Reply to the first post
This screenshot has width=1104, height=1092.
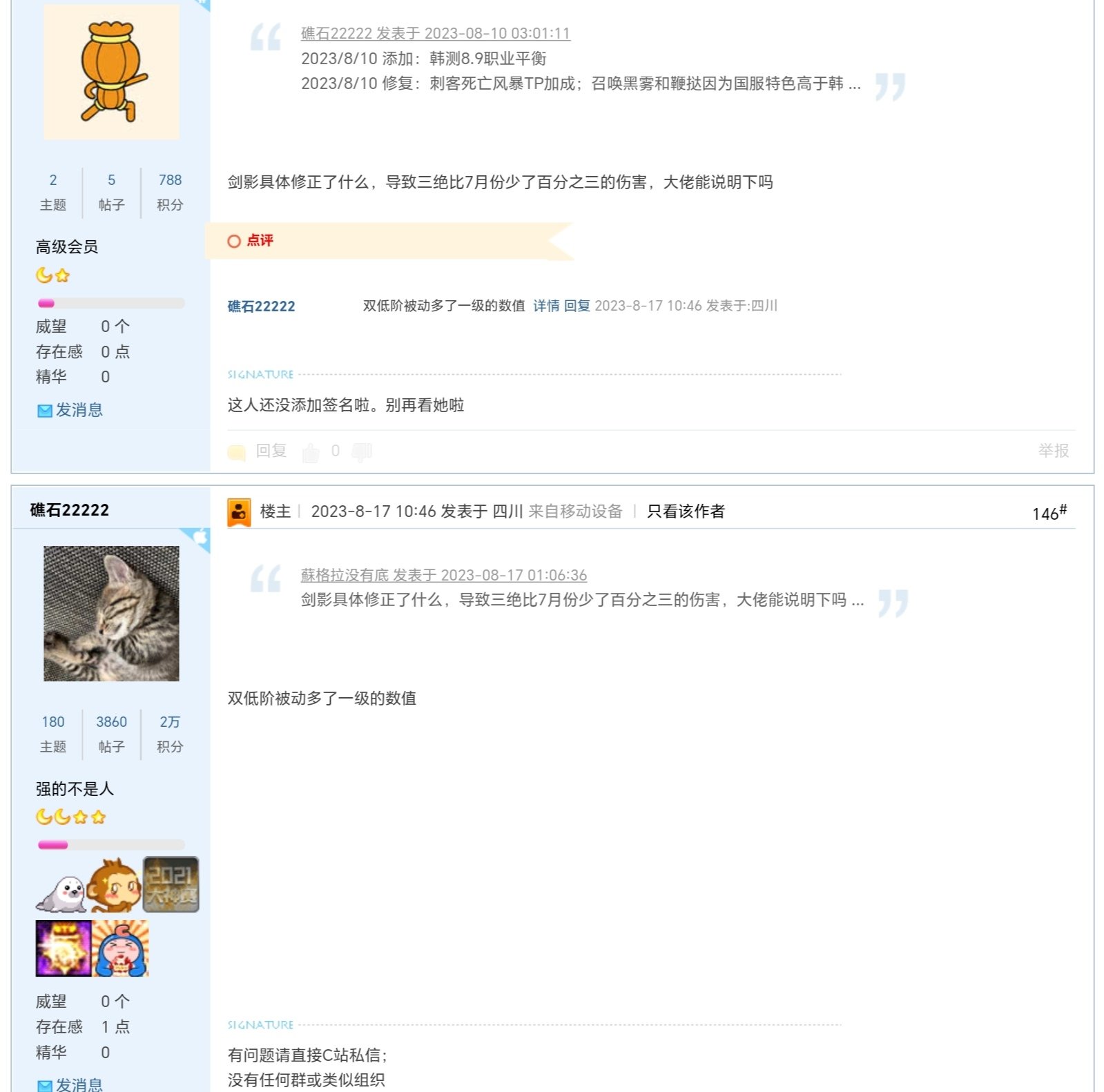270,451
